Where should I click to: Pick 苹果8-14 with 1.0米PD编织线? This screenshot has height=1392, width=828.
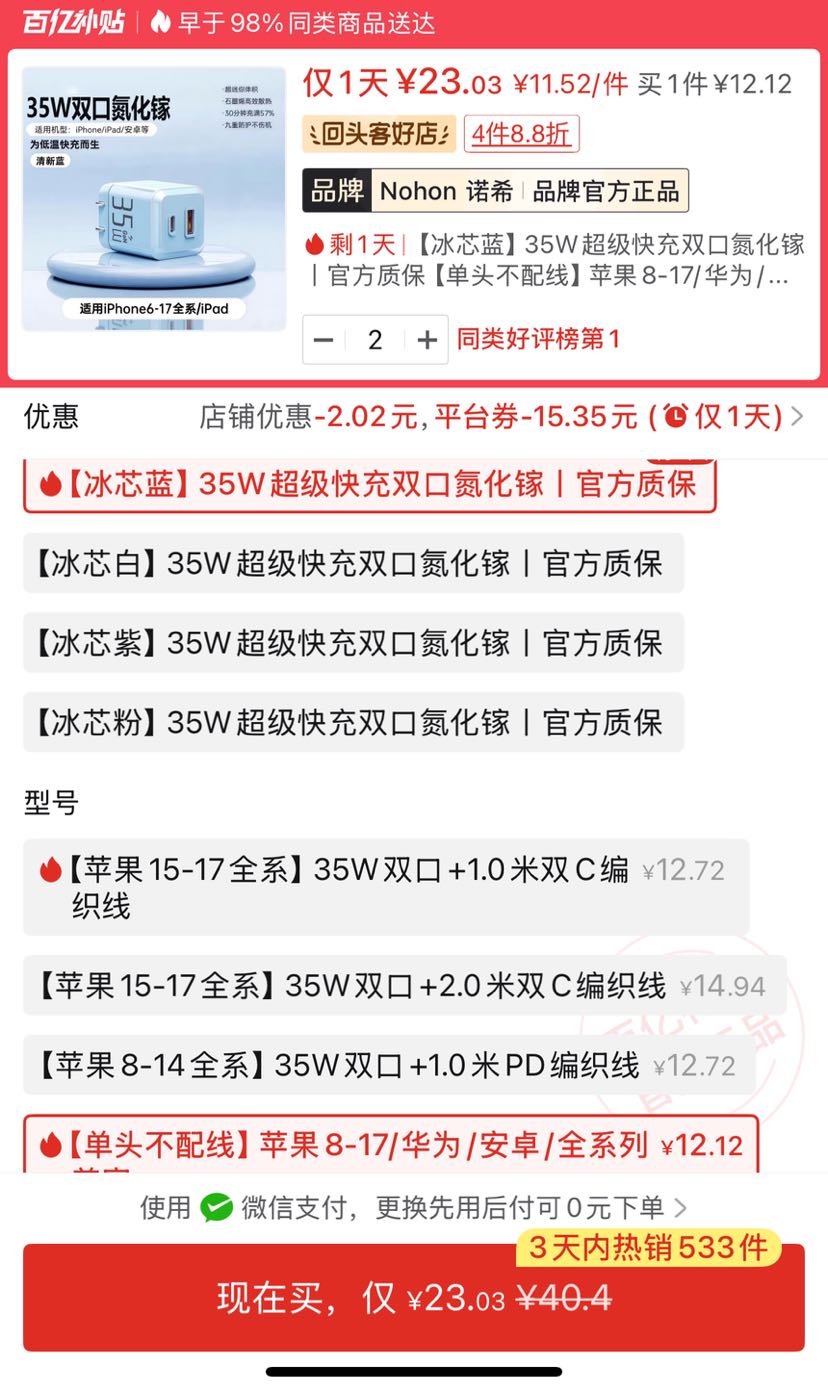click(x=389, y=1065)
